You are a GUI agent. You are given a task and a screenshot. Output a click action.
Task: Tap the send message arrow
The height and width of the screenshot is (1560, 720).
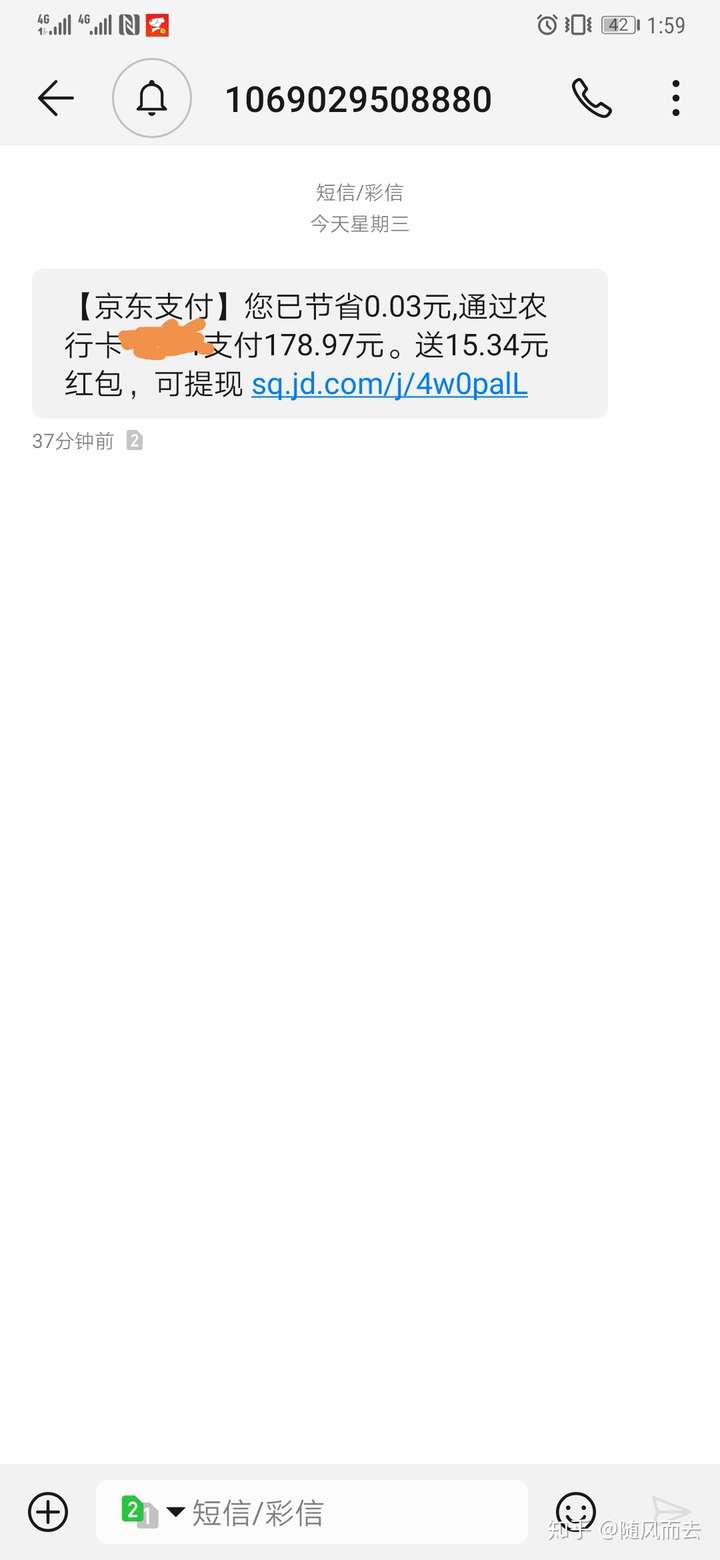coord(670,1511)
